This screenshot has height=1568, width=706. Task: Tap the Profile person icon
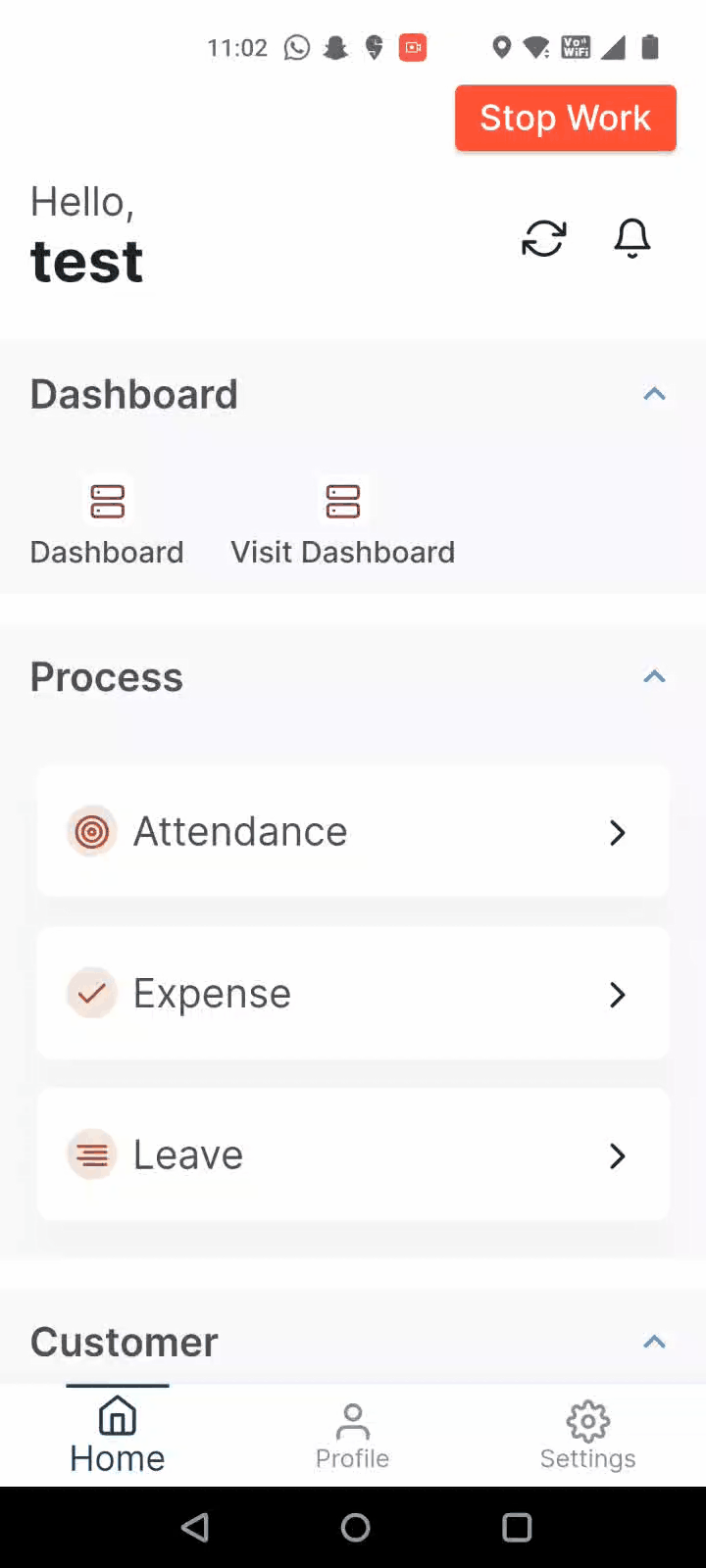352,1414
